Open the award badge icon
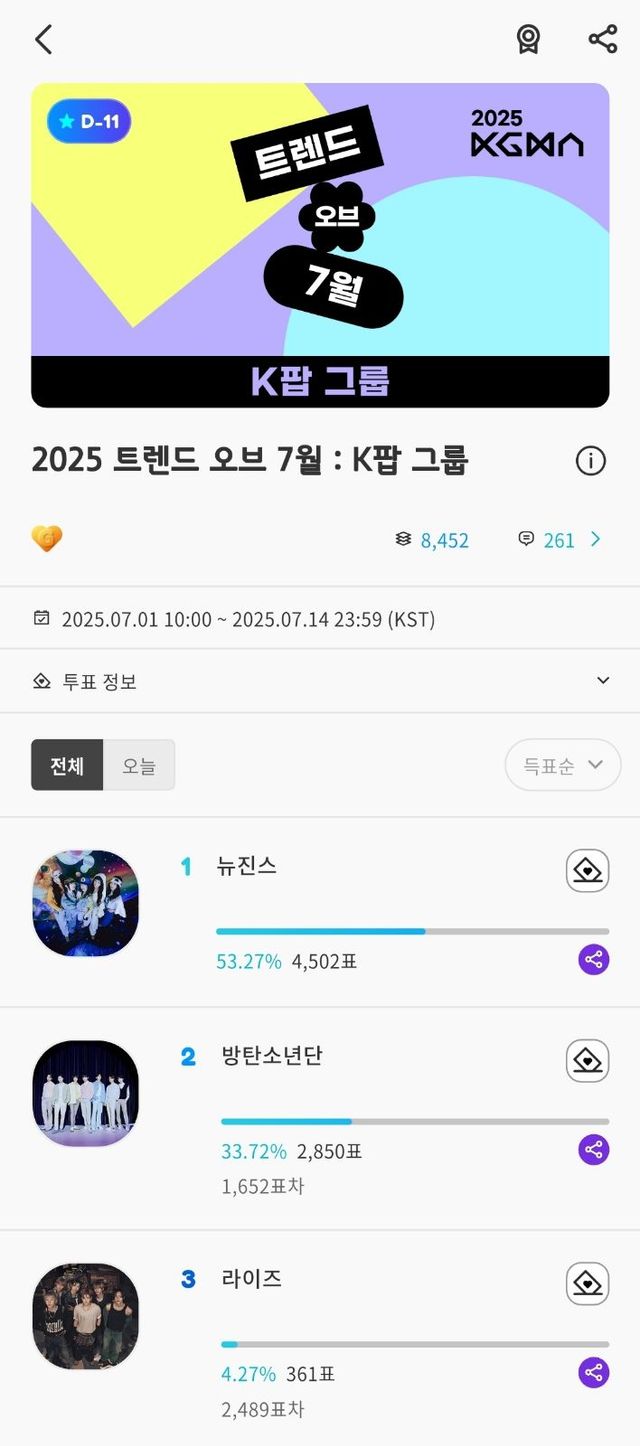 coord(528,40)
